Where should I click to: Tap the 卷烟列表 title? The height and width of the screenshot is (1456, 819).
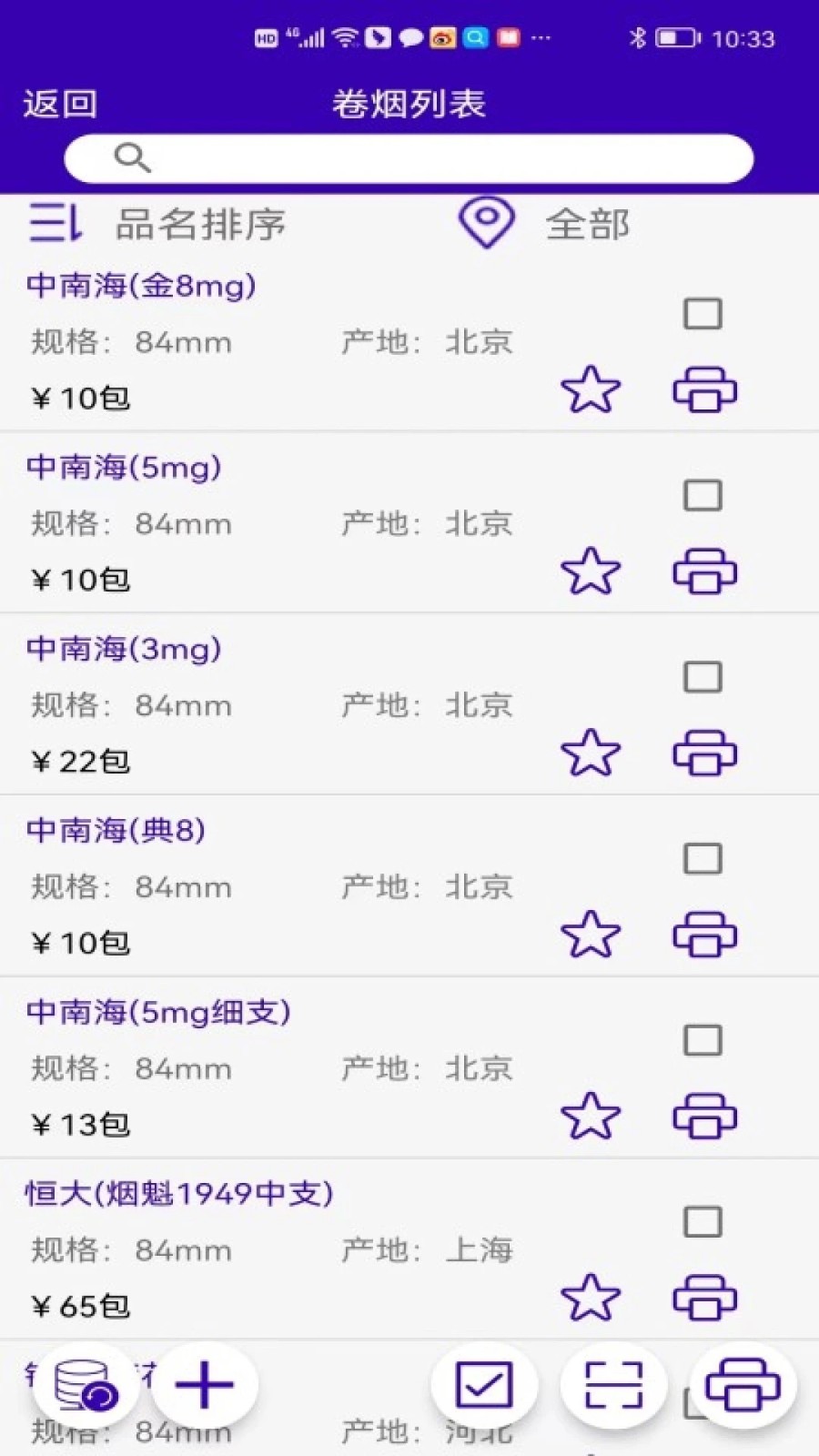point(408,104)
